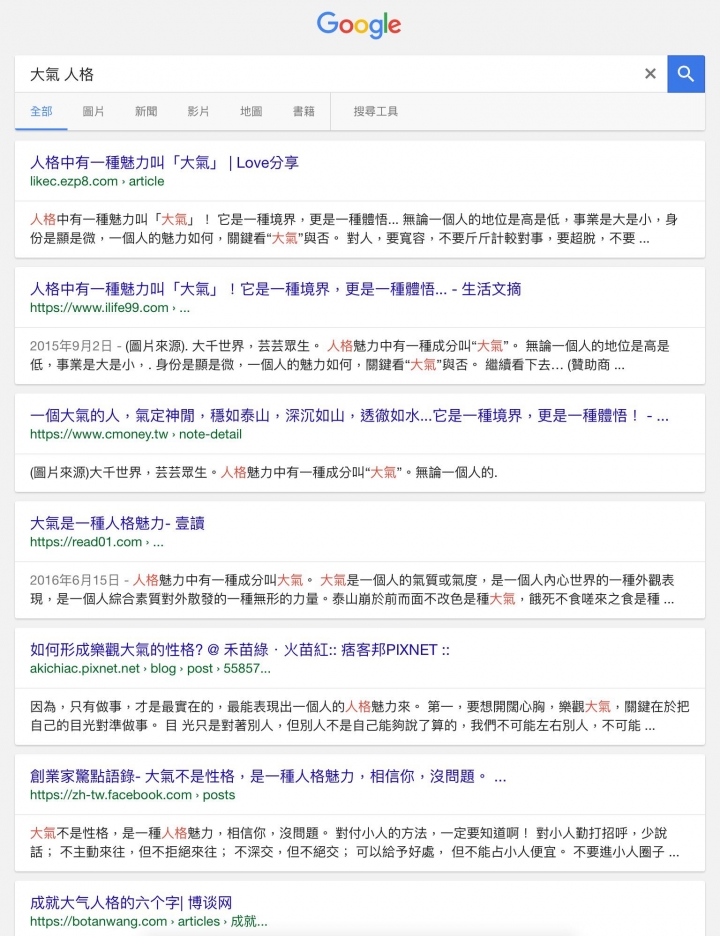
Task: Switch to the 新聞 tab
Action: tap(146, 111)
